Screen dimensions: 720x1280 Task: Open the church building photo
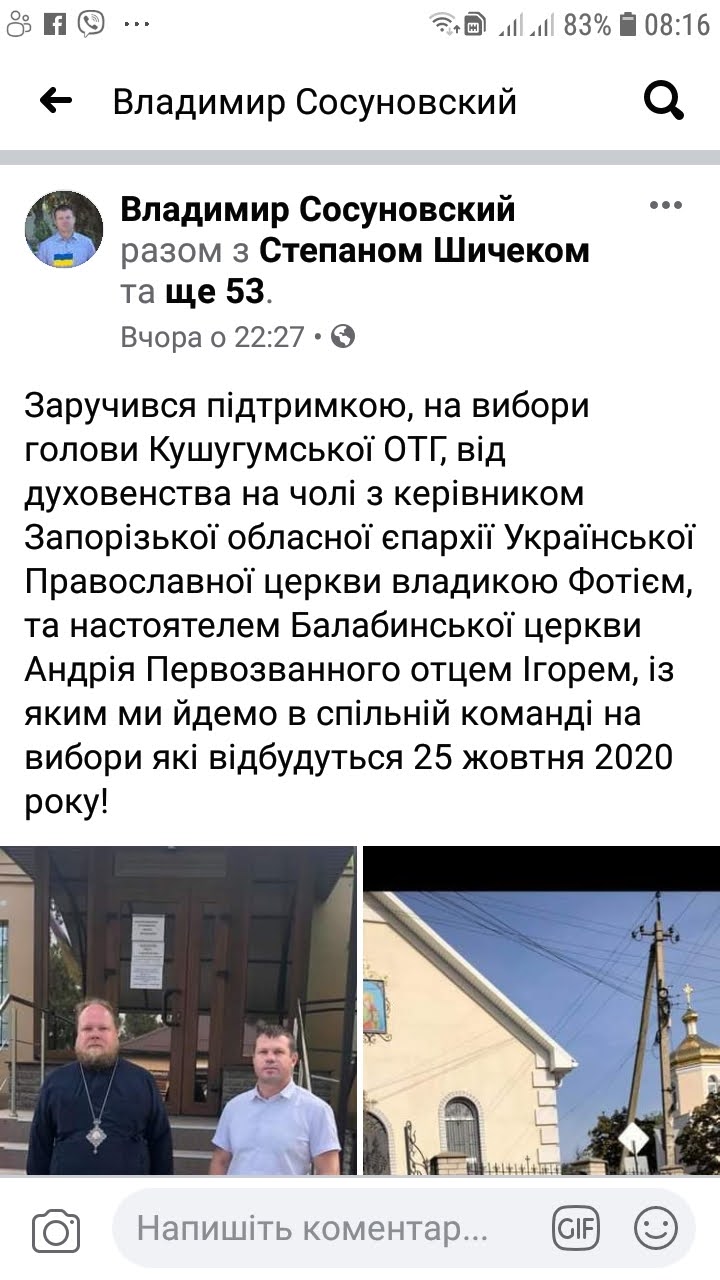tap(541, 1010)
